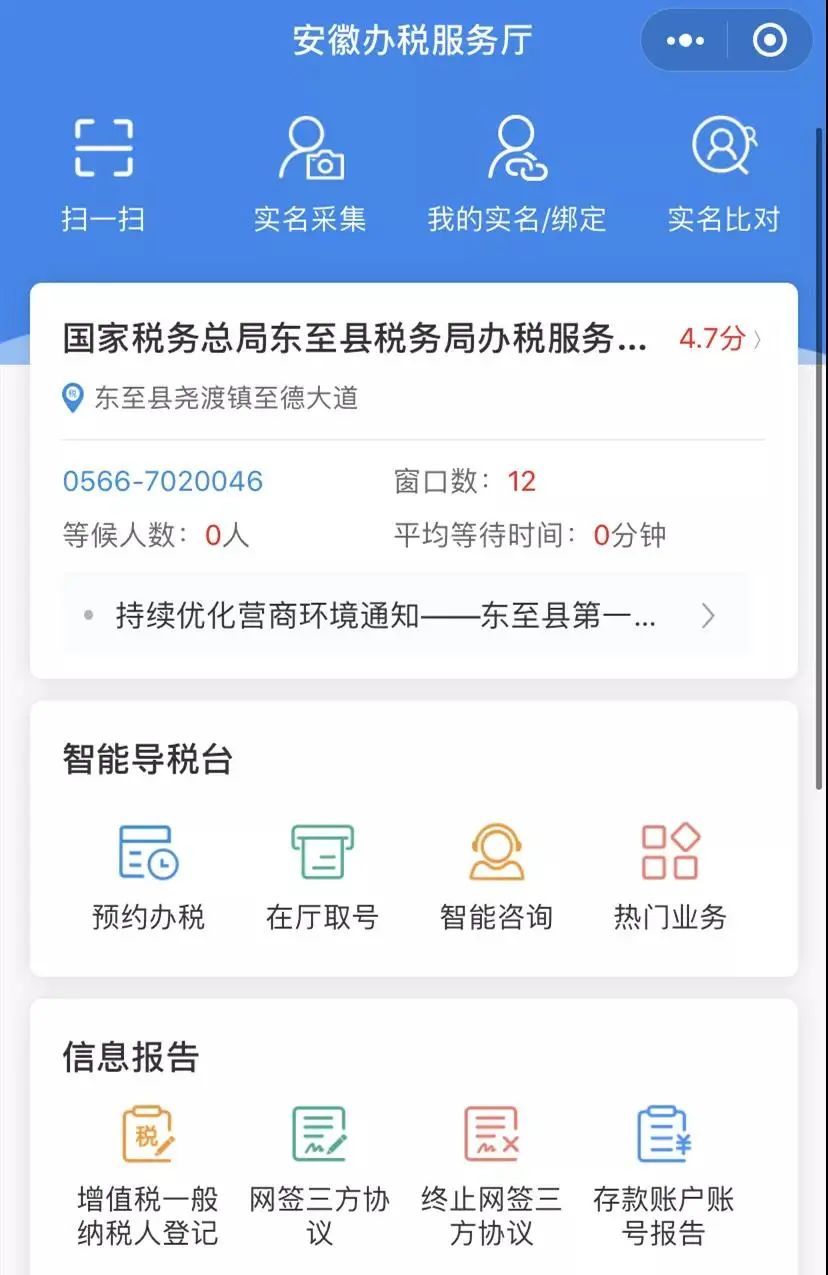
Task: Open 预约办税 appointment booking
Action: coord(146,875)
